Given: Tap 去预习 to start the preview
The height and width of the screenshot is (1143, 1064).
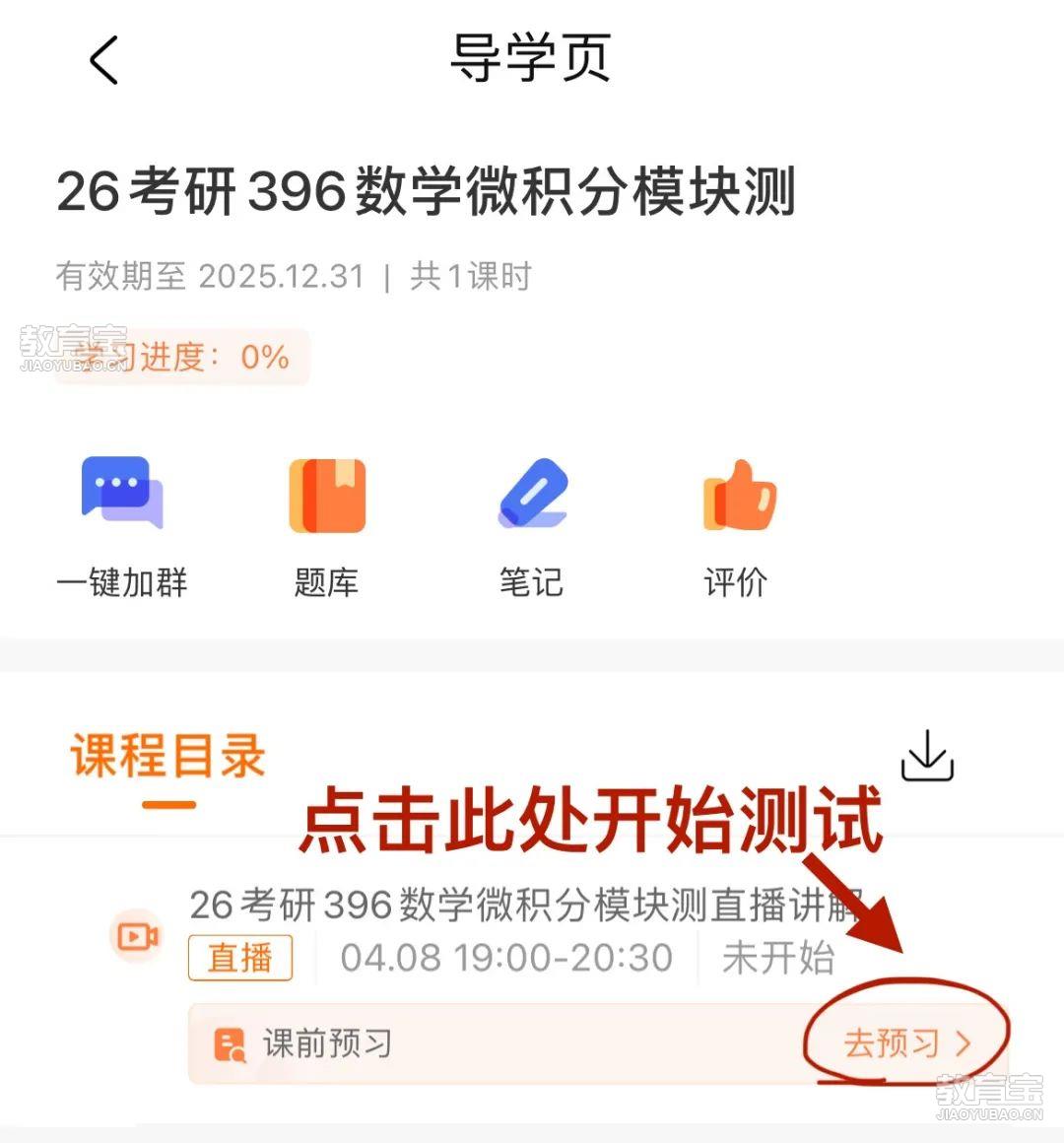Looking at the screenshot, I should point(906,1043).
